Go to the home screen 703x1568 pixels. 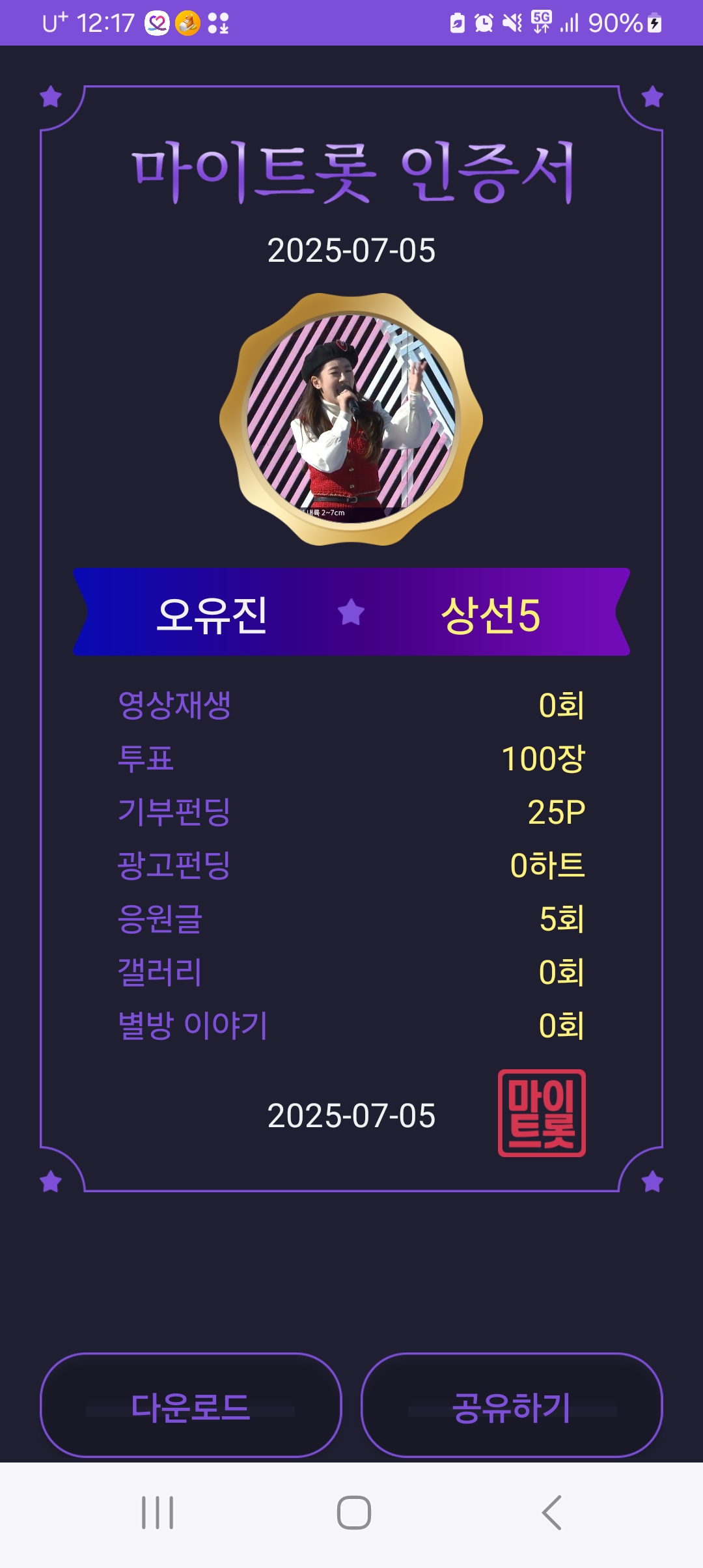(x=353, y=1512)
